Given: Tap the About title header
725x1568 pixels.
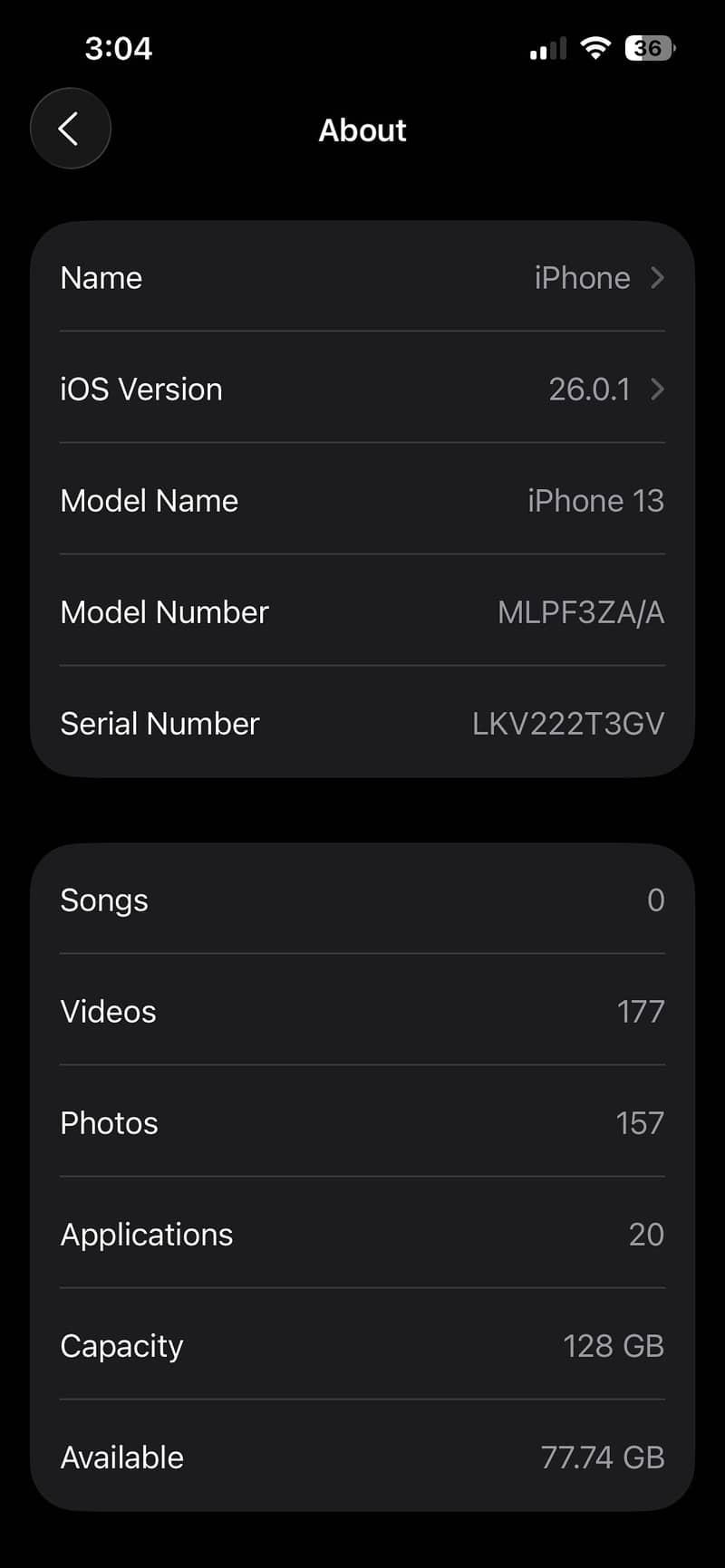Looking at the screenshot, I should [362, 130].
